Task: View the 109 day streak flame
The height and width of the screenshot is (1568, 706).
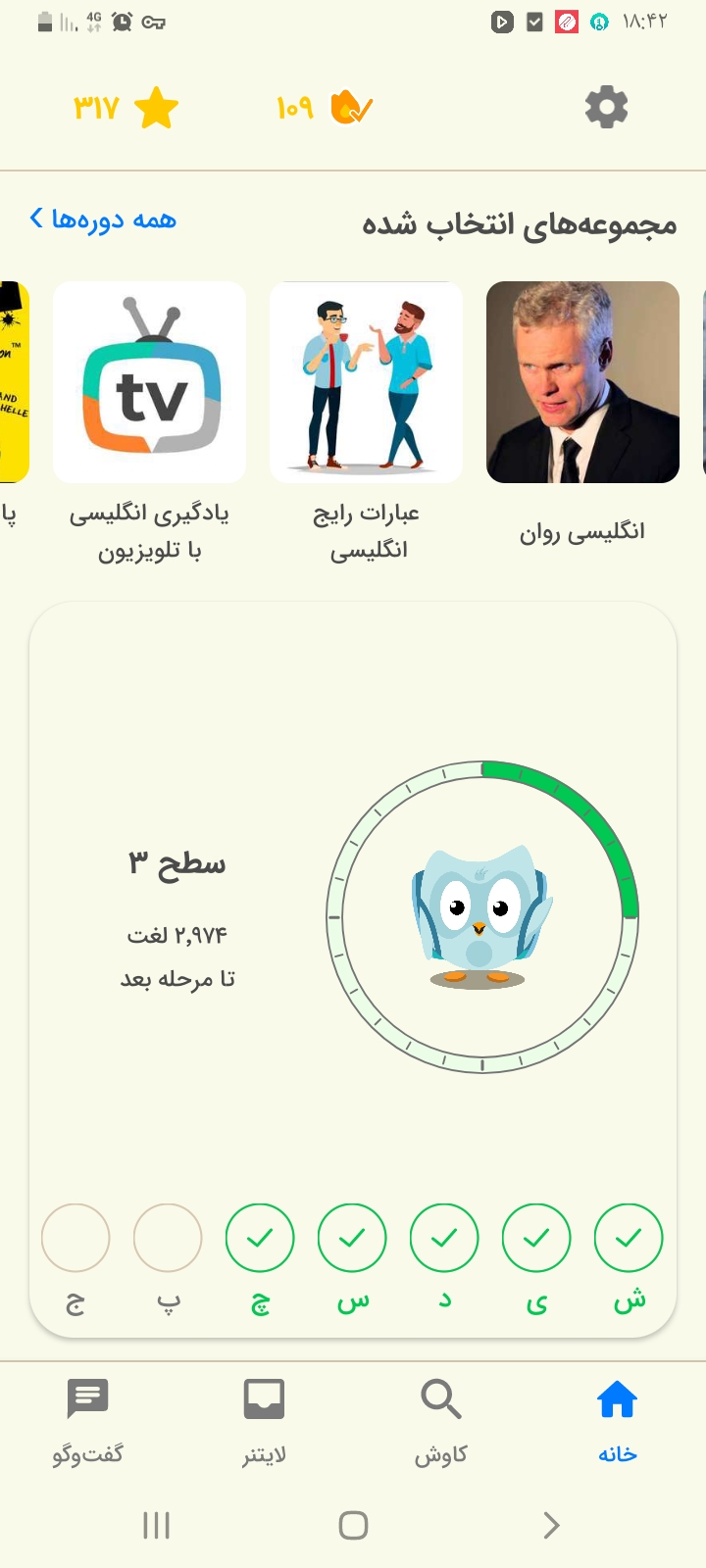Action: (x=324, y=107)
